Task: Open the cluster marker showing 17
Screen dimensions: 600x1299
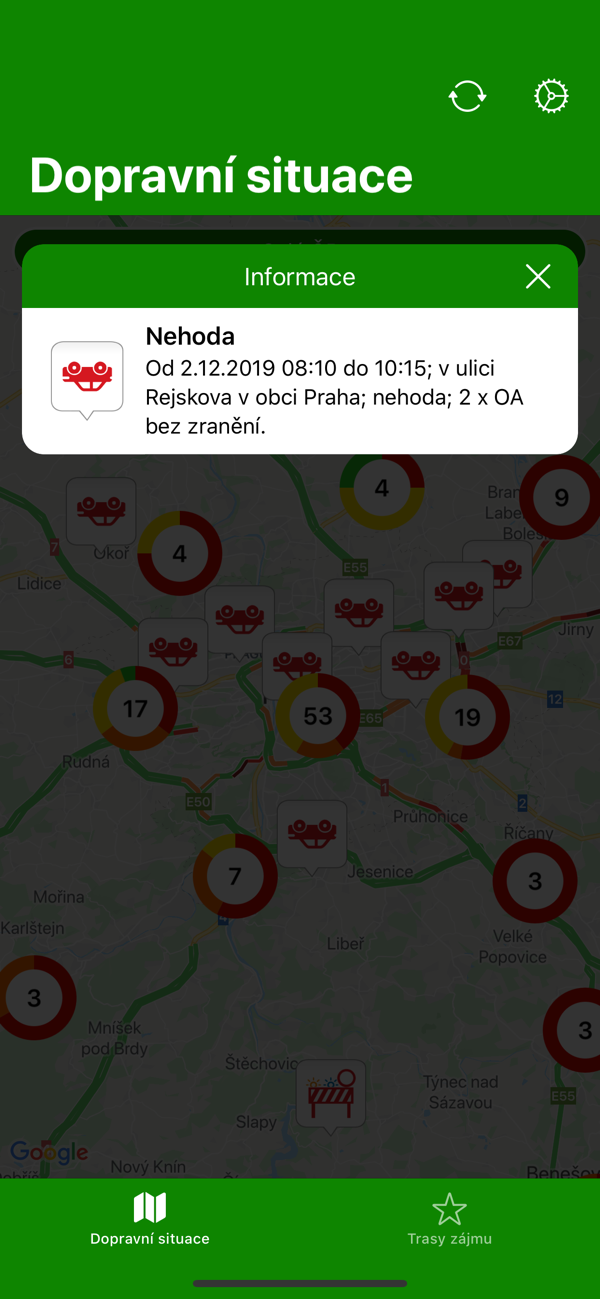Action: tap(135, 709)
